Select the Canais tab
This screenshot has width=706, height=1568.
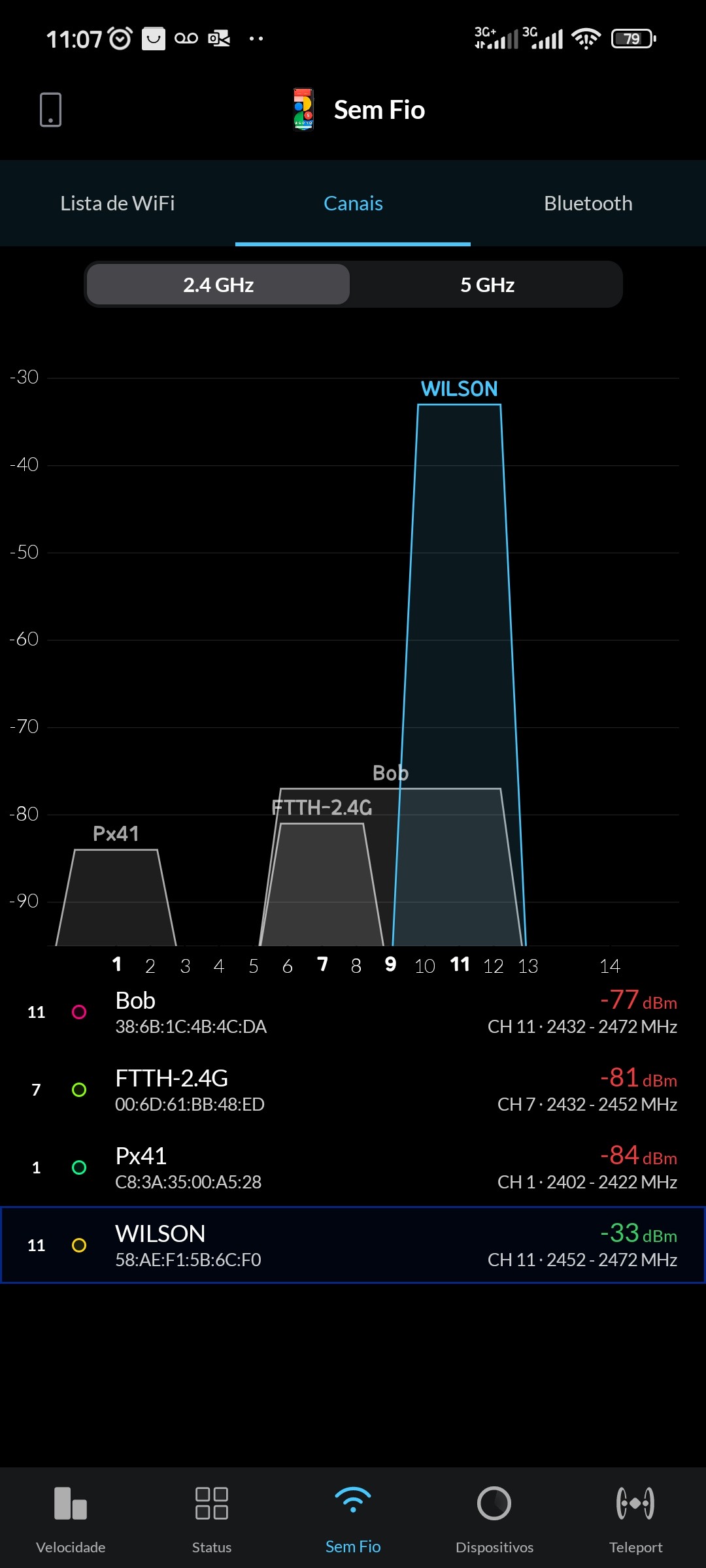pos(353,203)
